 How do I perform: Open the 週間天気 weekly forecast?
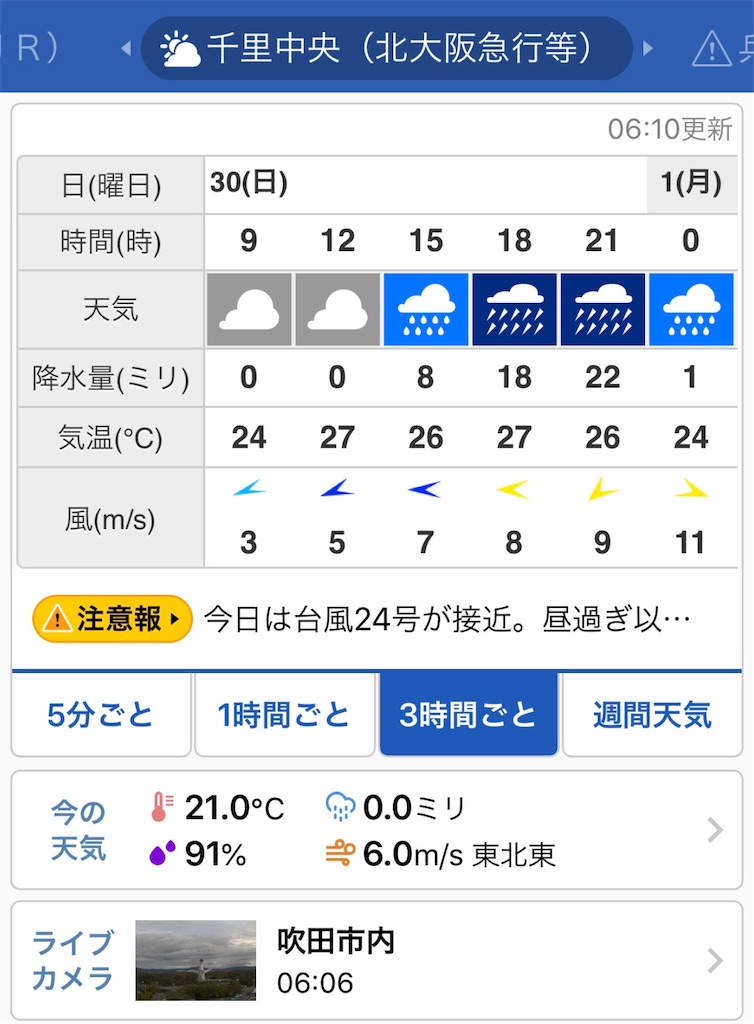coord(652,714)
